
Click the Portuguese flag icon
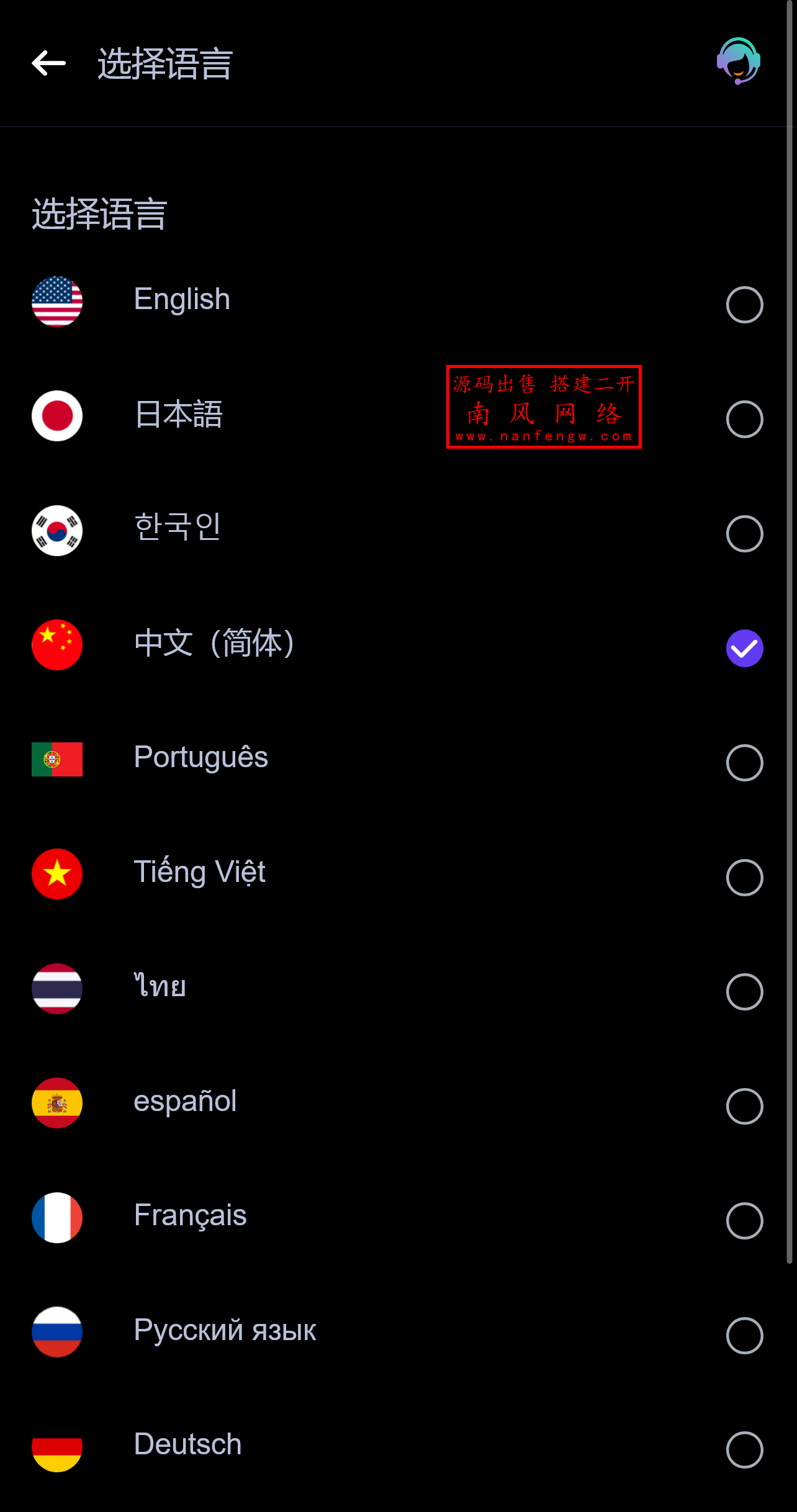[x=56, y=759]
